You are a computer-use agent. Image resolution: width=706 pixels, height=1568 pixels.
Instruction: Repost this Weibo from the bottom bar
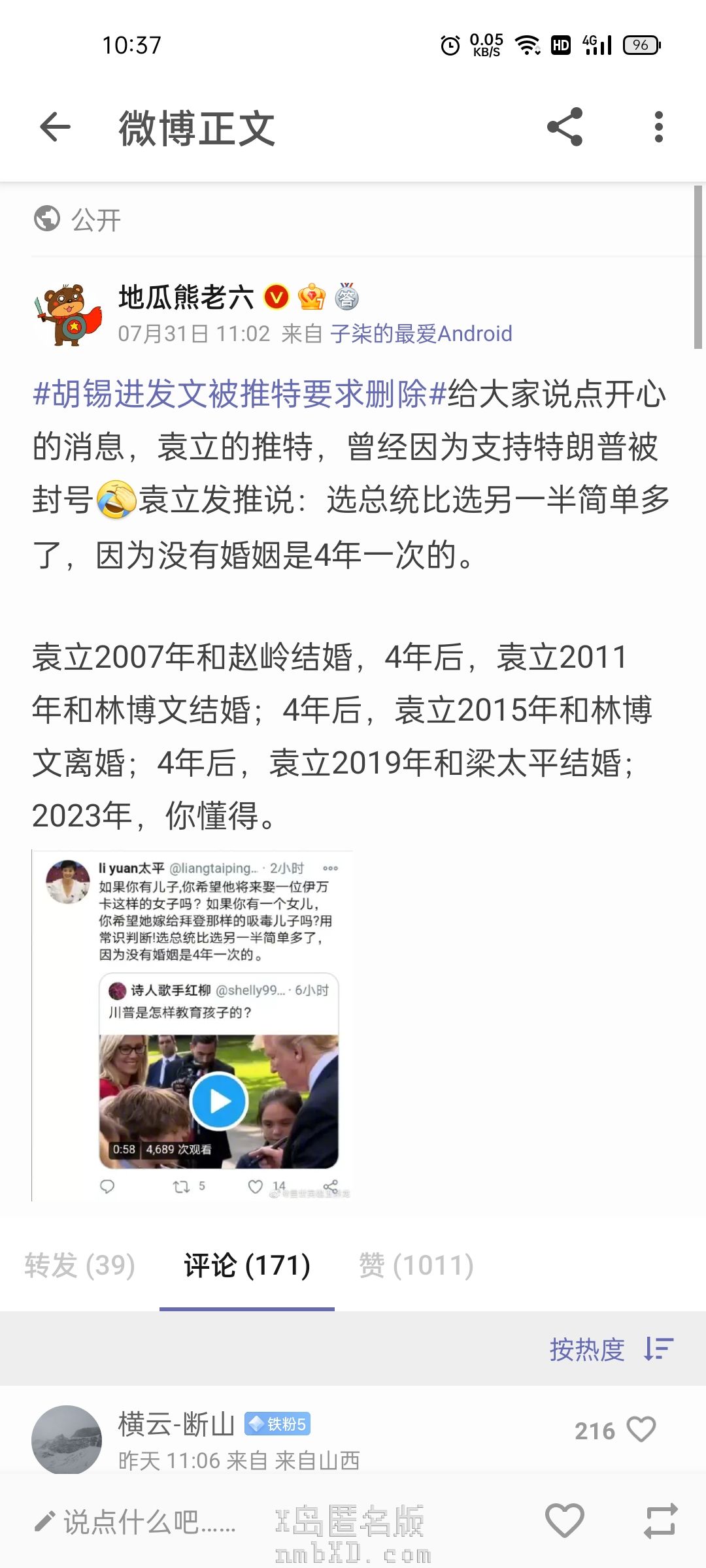660,1520
